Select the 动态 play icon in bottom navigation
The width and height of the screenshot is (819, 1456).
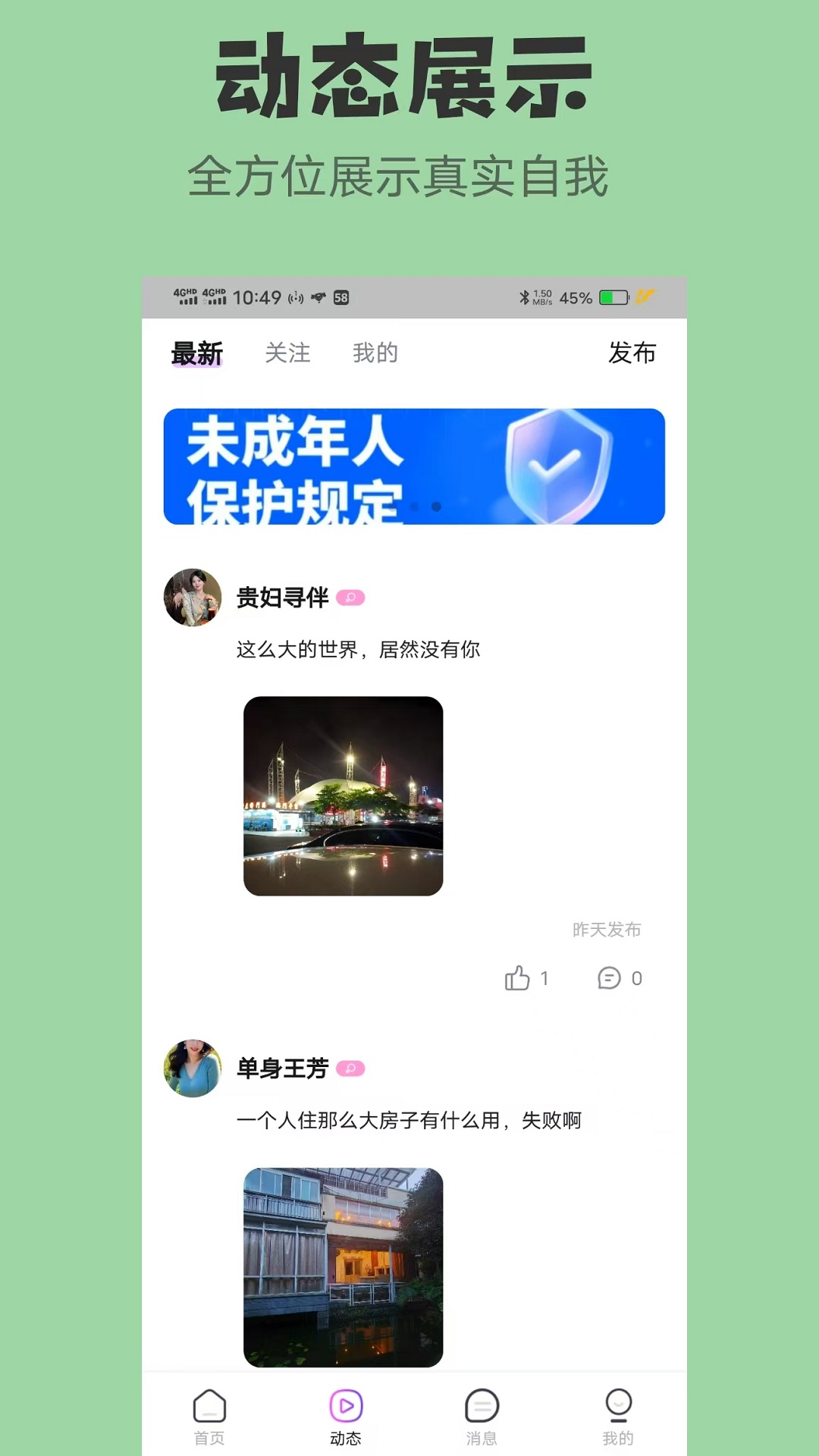coord(346,1407)
